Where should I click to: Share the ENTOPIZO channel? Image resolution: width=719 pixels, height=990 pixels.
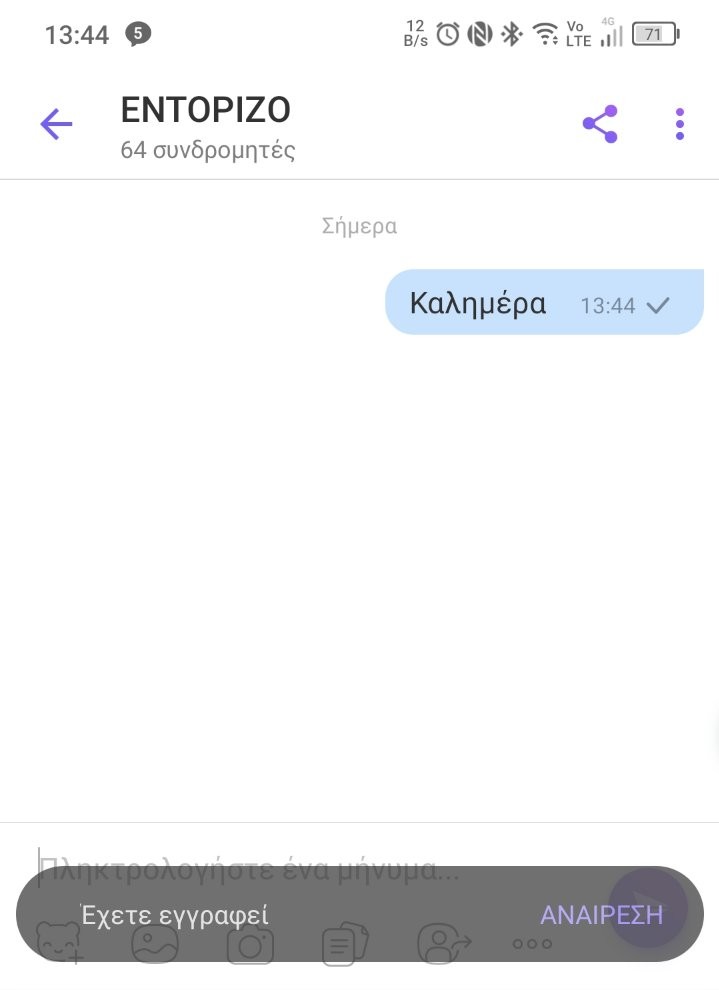pyautogui.click(x=600, y=125)
